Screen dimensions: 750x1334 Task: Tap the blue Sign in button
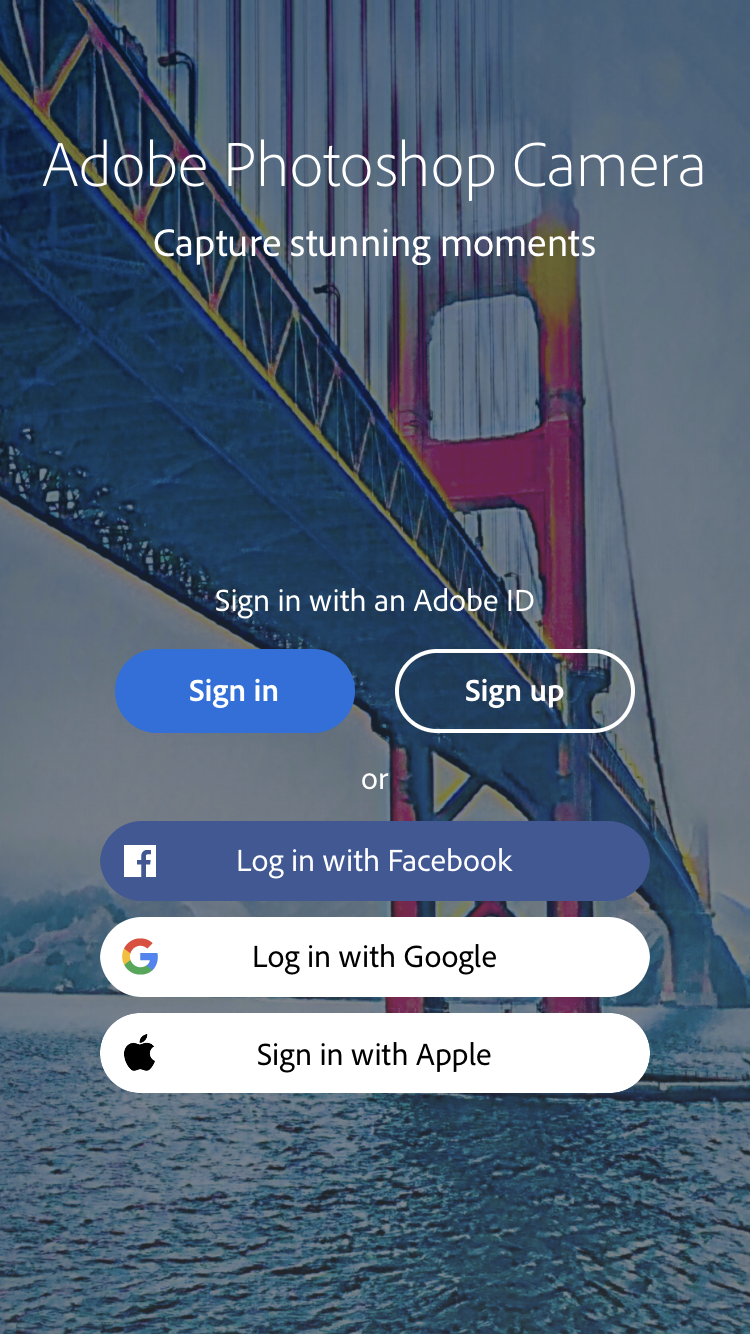tap(234, 691)
